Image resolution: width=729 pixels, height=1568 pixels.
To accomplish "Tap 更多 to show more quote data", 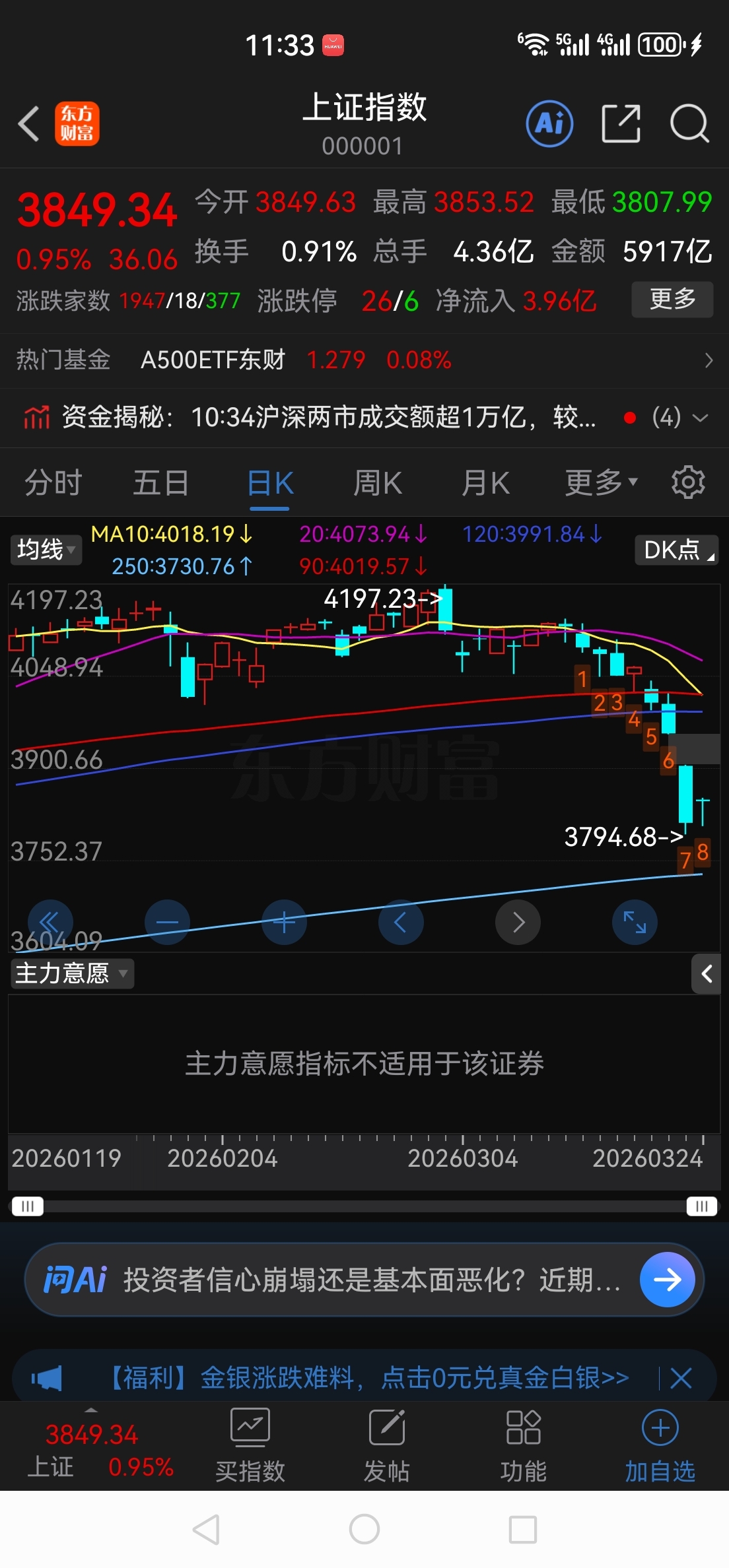I will tap(672, 300).
